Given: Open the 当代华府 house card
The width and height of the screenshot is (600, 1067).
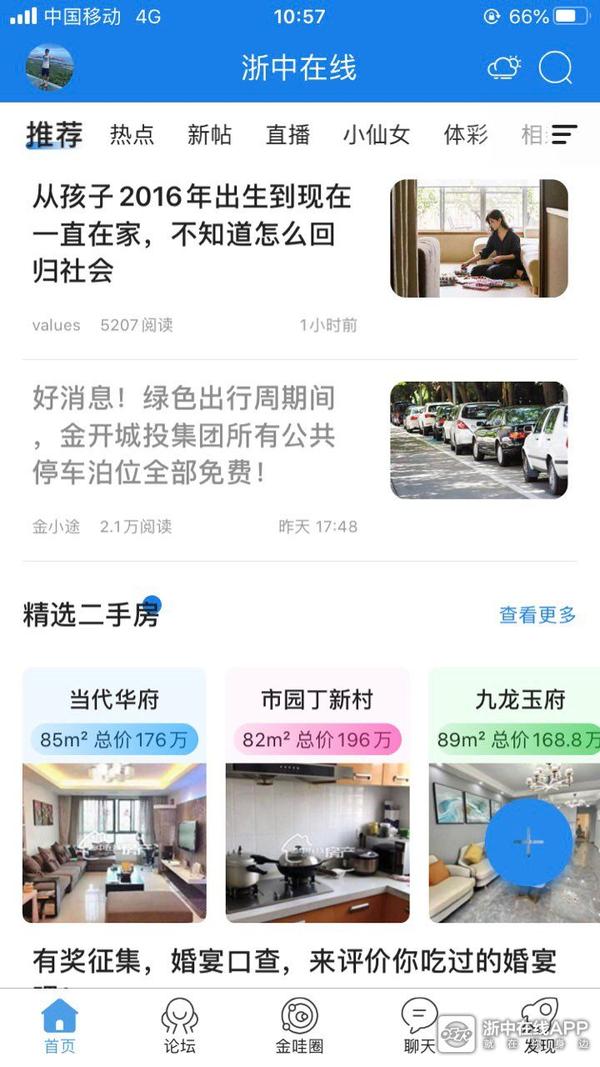Looking at the screenshot, I should (114, 795).
